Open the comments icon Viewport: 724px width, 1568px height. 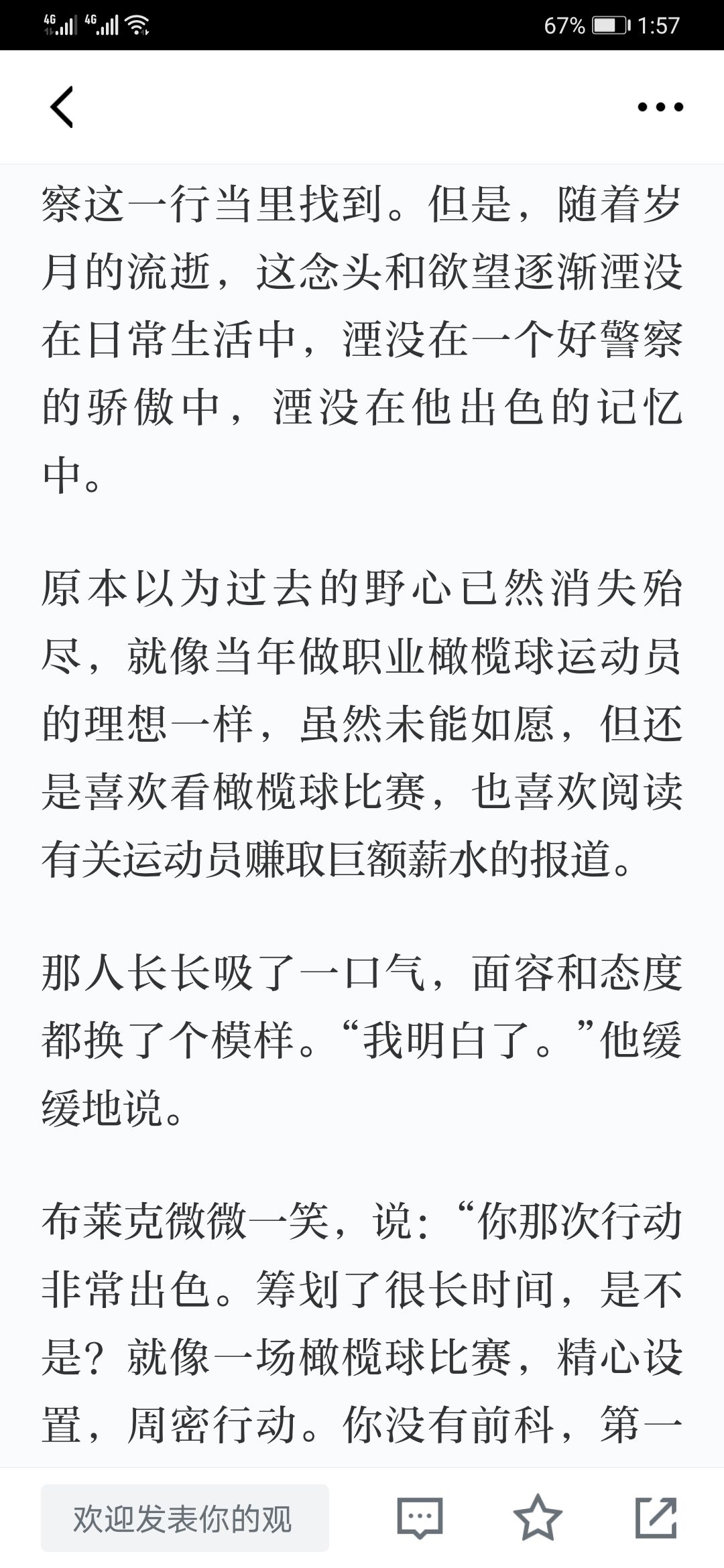(x=420, y=1517)
